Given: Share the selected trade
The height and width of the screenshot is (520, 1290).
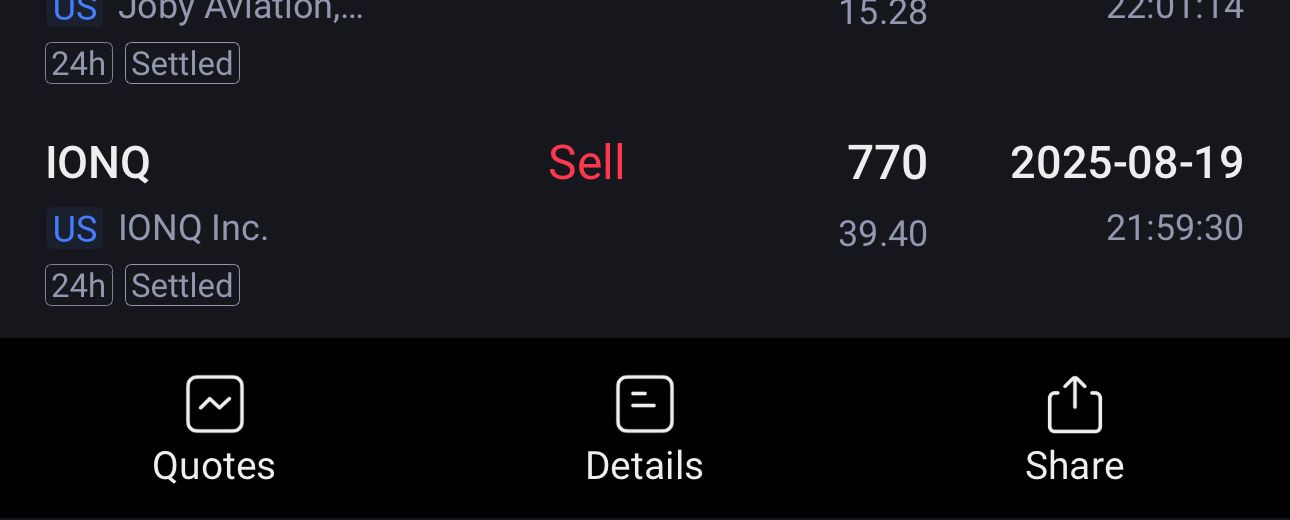Looking at the screenshot, I should (x=1074, y=430).
